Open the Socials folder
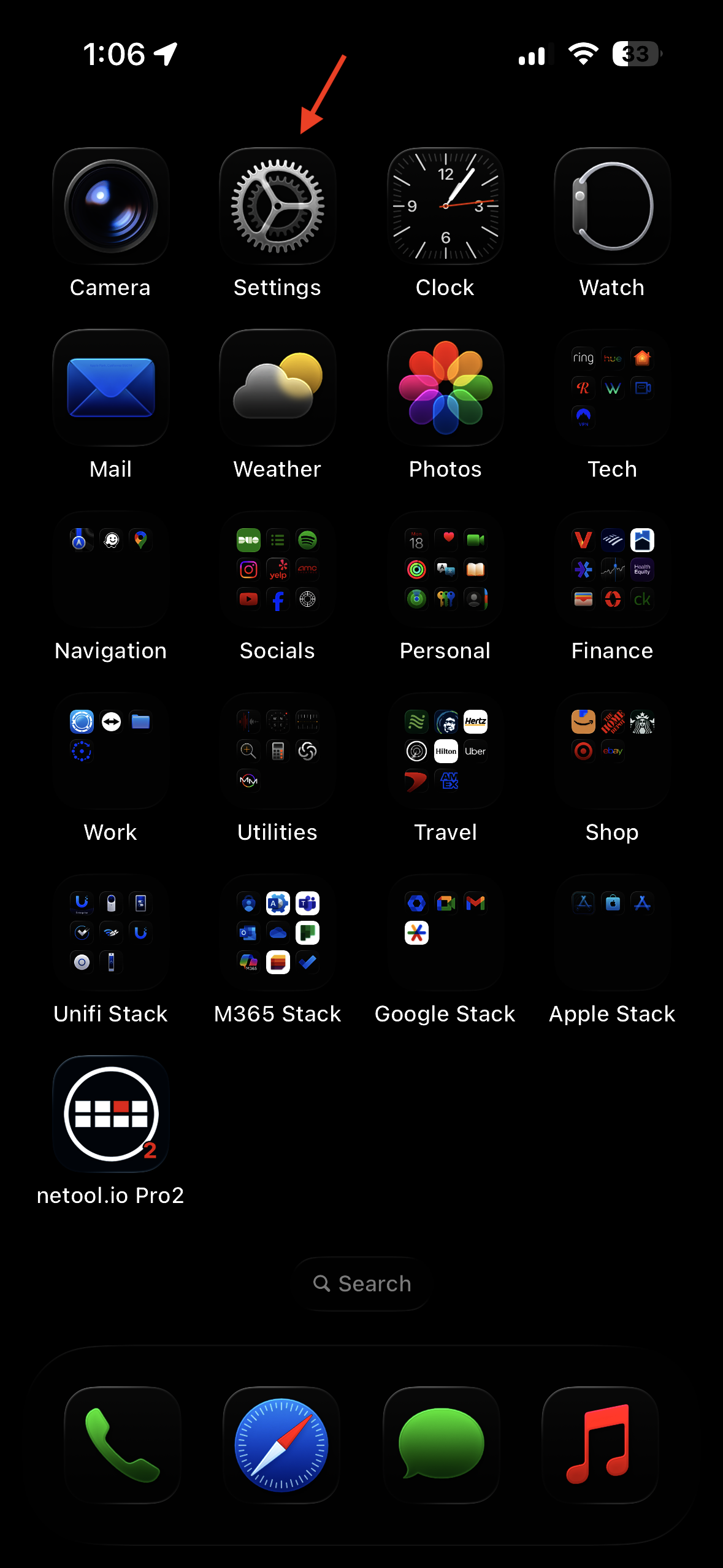 pos(277,569)
